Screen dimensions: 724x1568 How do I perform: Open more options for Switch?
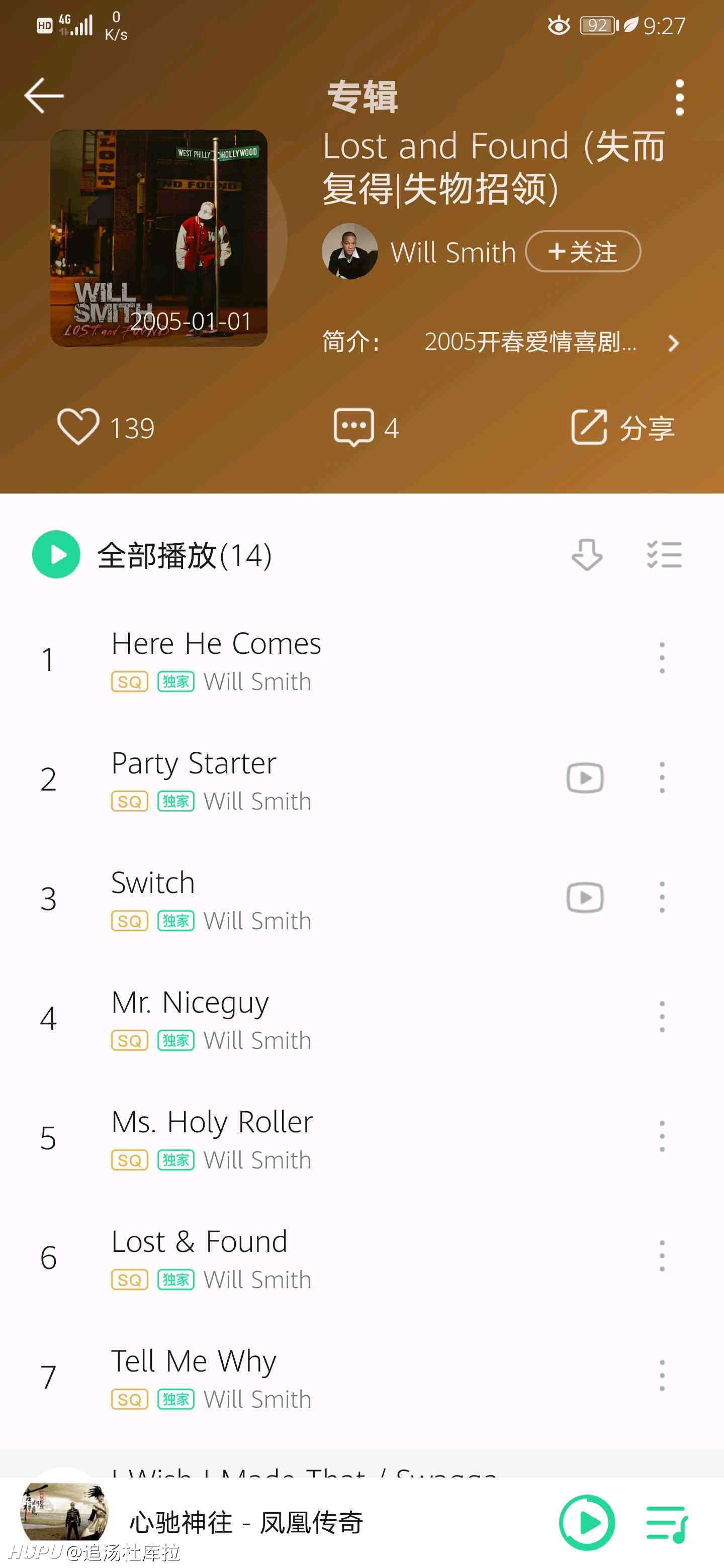(662, 897)
